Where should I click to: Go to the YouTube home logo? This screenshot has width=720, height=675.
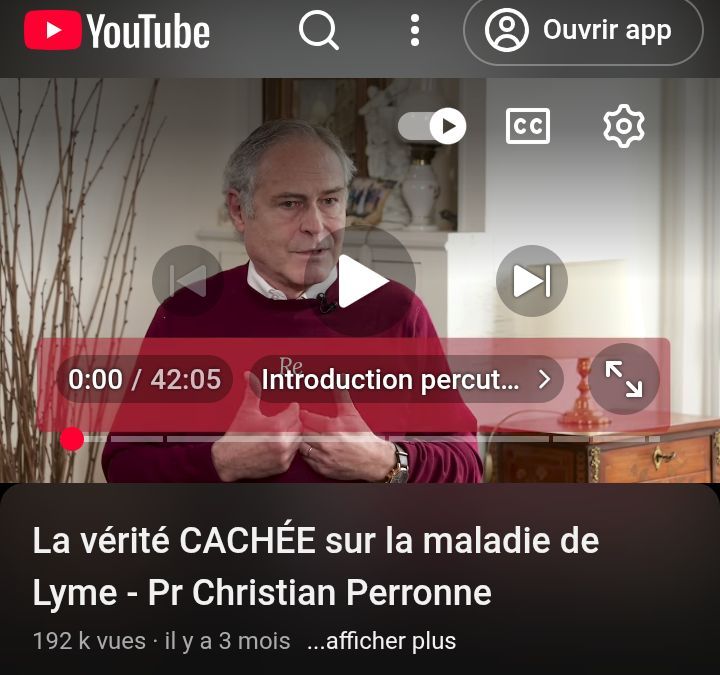click(x=117, y=31)
